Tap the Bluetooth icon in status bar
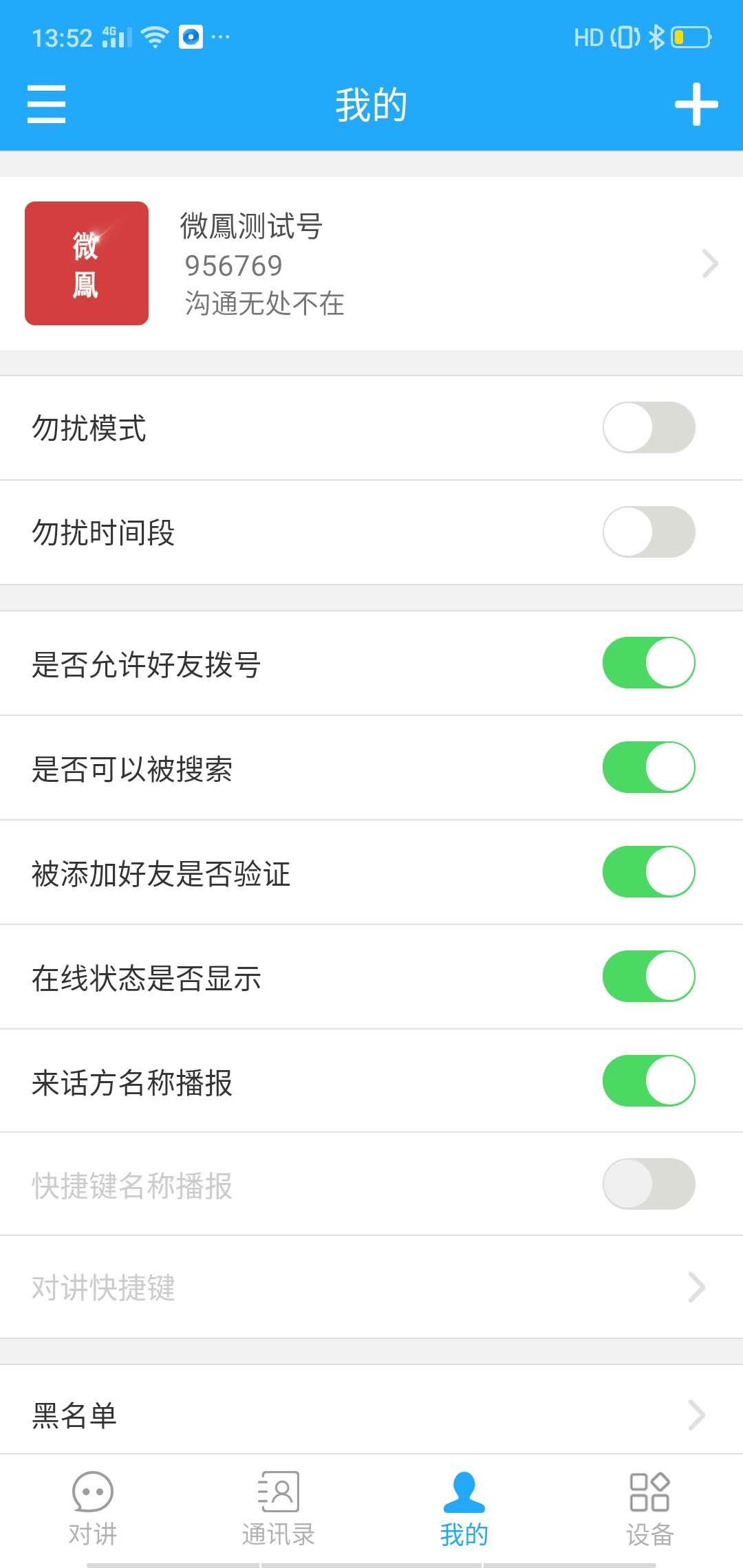The height and width of the screenshot is (1568, 743). 656,38
